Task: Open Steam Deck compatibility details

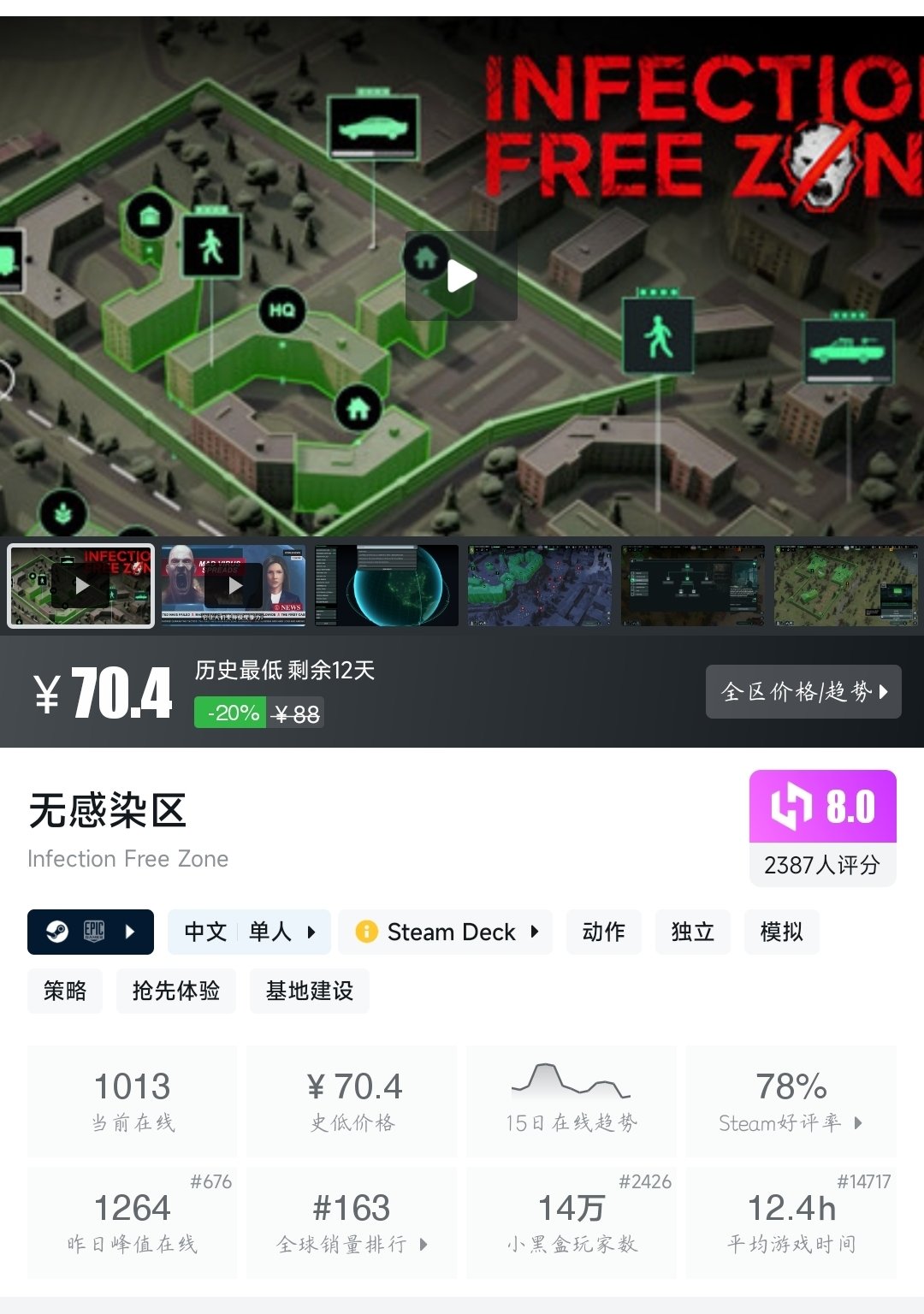Action: tap(446, 932)
